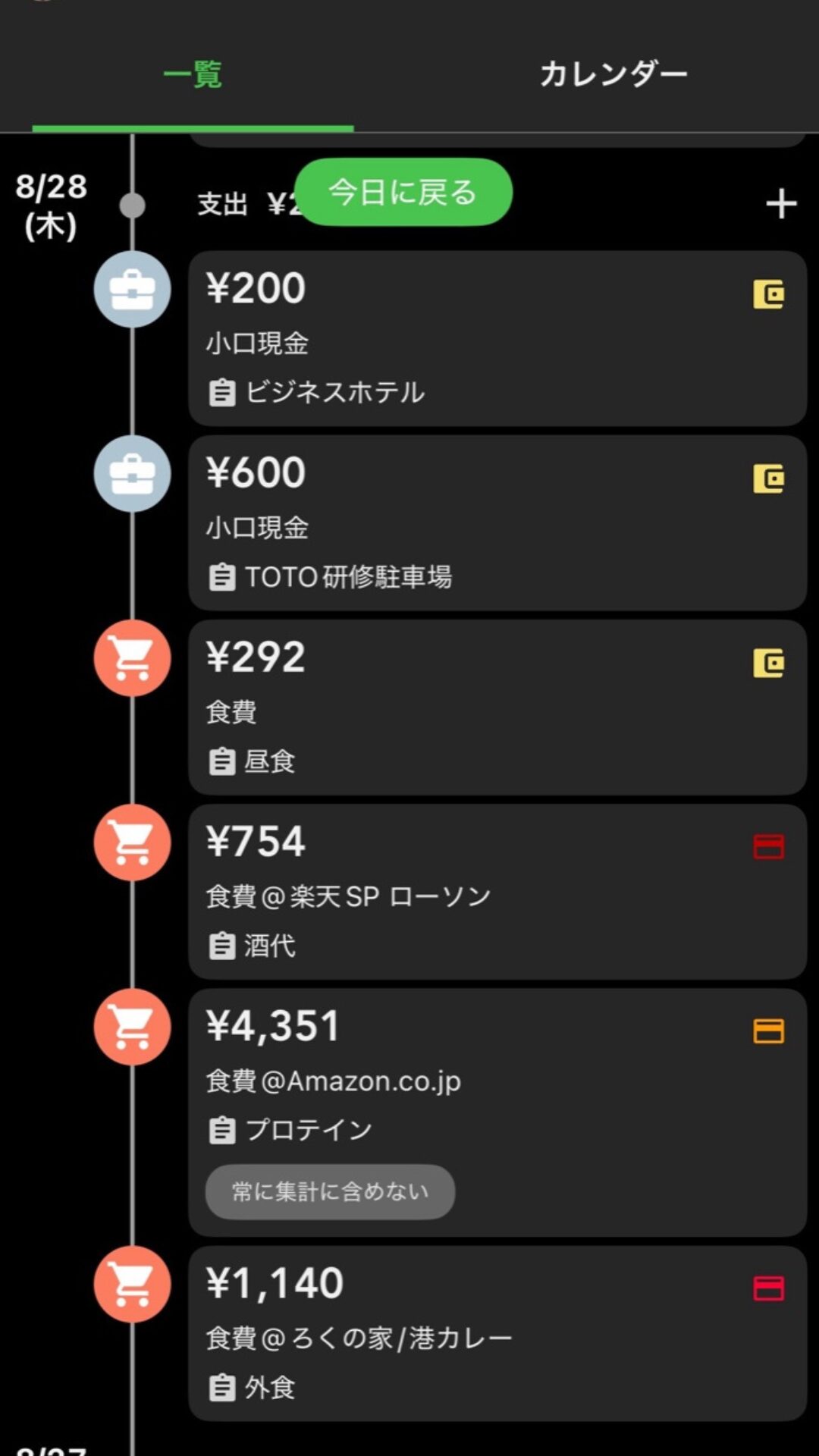819x1456 pixels.
Task: Tap the + button to add an expense
Action: point(780,205)
